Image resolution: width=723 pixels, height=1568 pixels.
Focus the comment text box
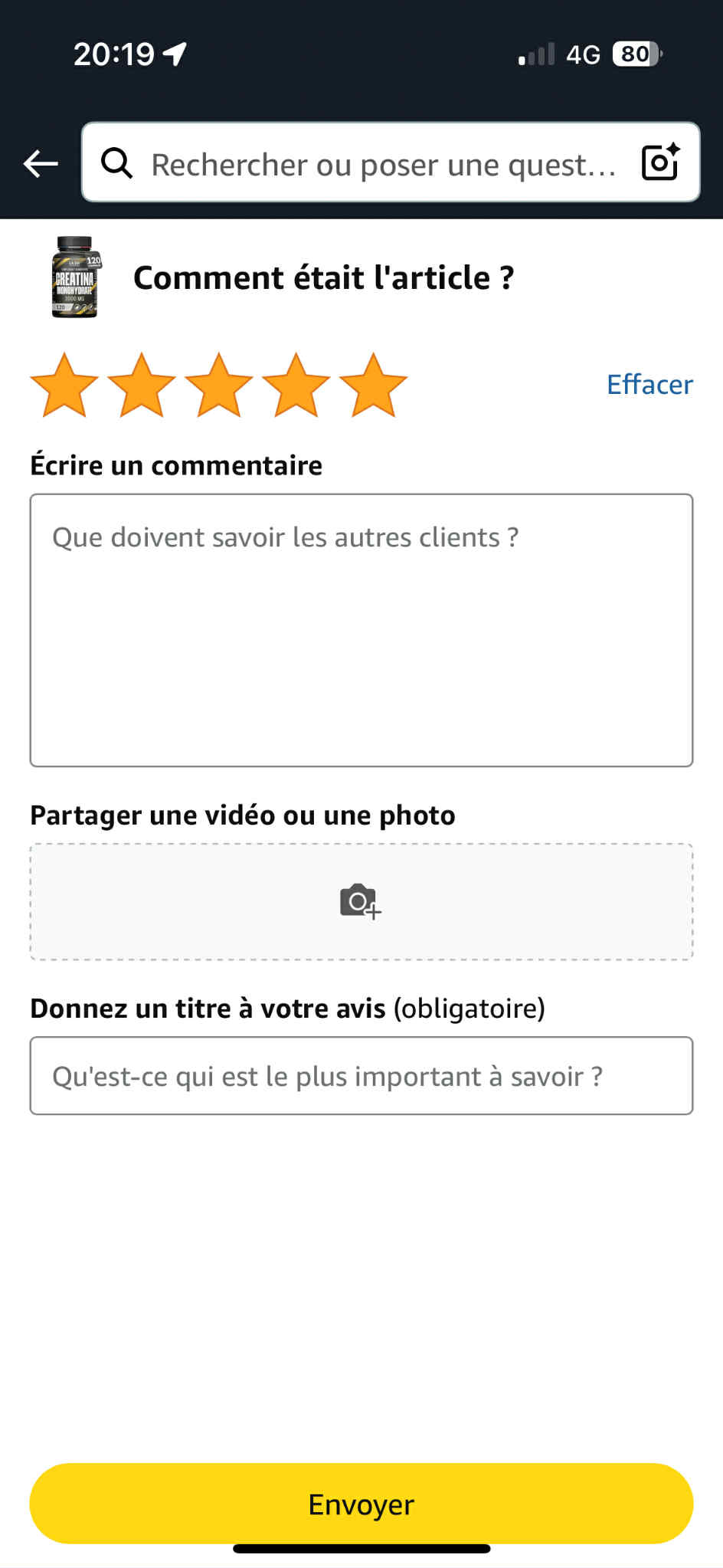tap(361, 630)
